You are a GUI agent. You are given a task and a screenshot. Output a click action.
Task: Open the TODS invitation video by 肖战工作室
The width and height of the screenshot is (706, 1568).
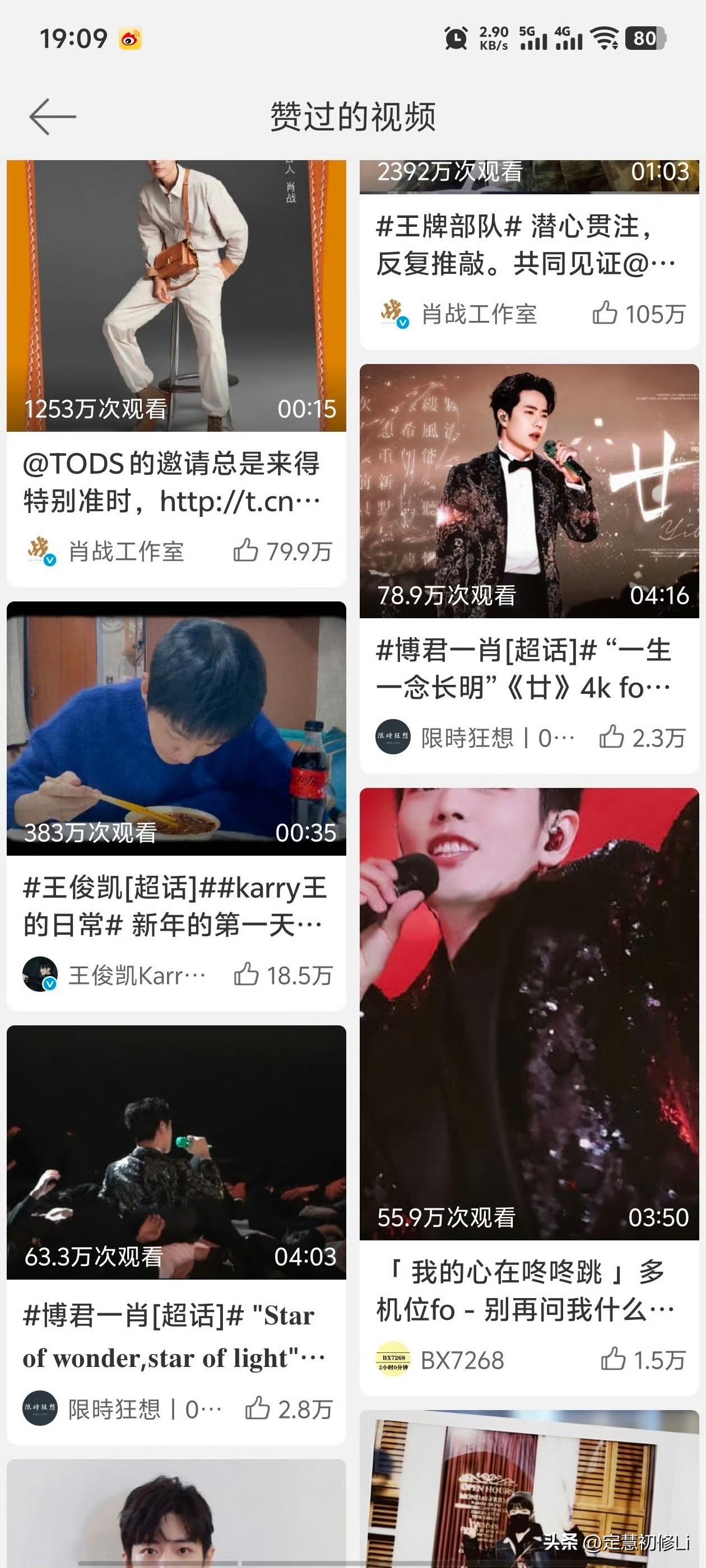coord(176,296)
